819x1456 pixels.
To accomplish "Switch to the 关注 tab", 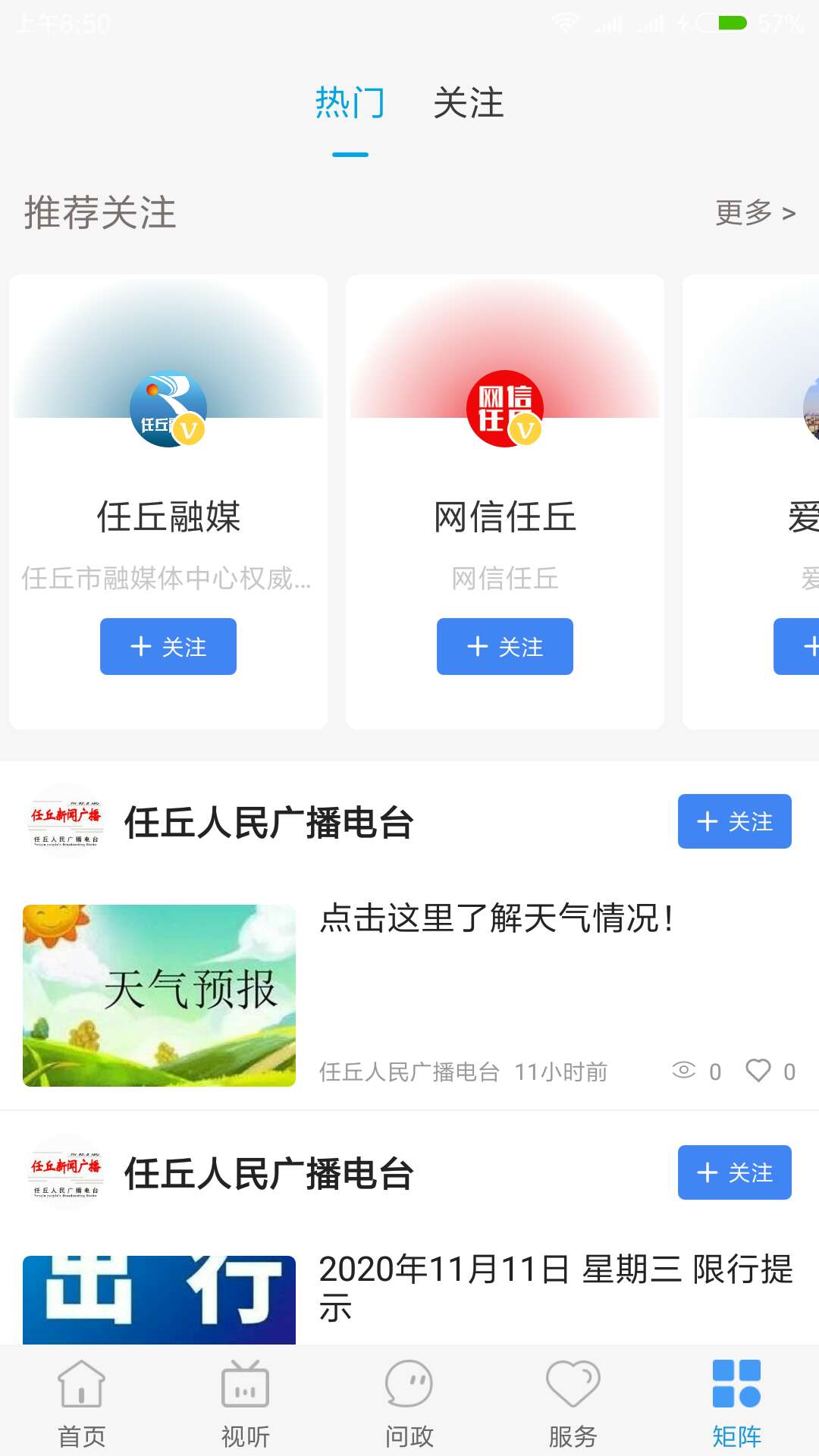I will [x=468, y=103].
